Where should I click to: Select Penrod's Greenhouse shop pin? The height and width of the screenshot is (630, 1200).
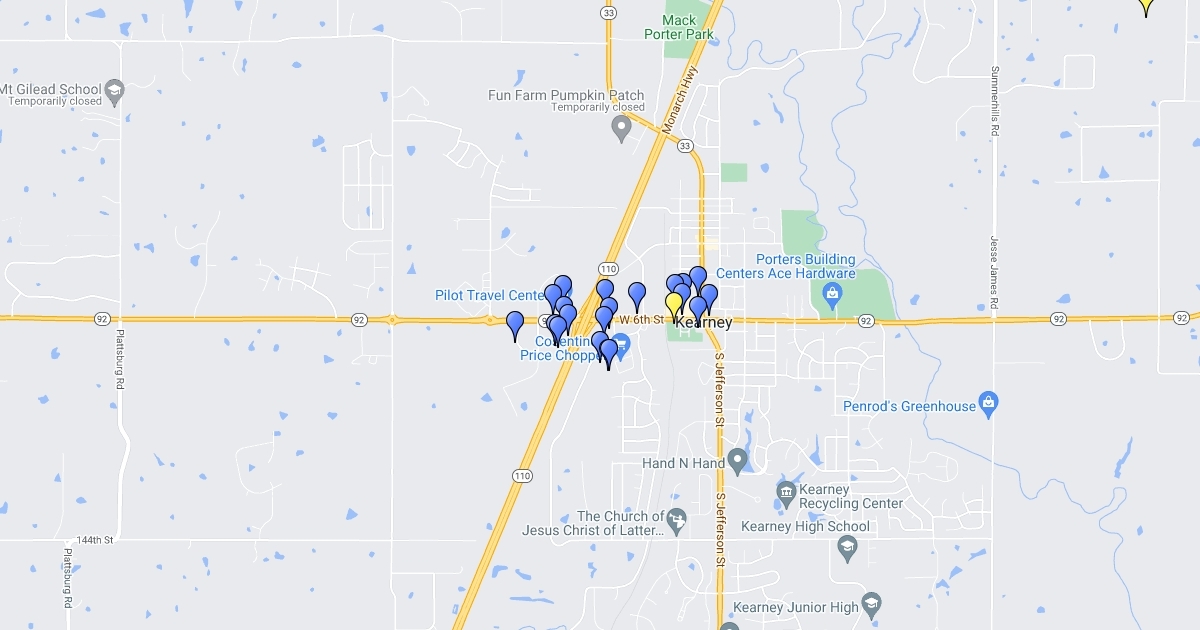coord(988,403)
